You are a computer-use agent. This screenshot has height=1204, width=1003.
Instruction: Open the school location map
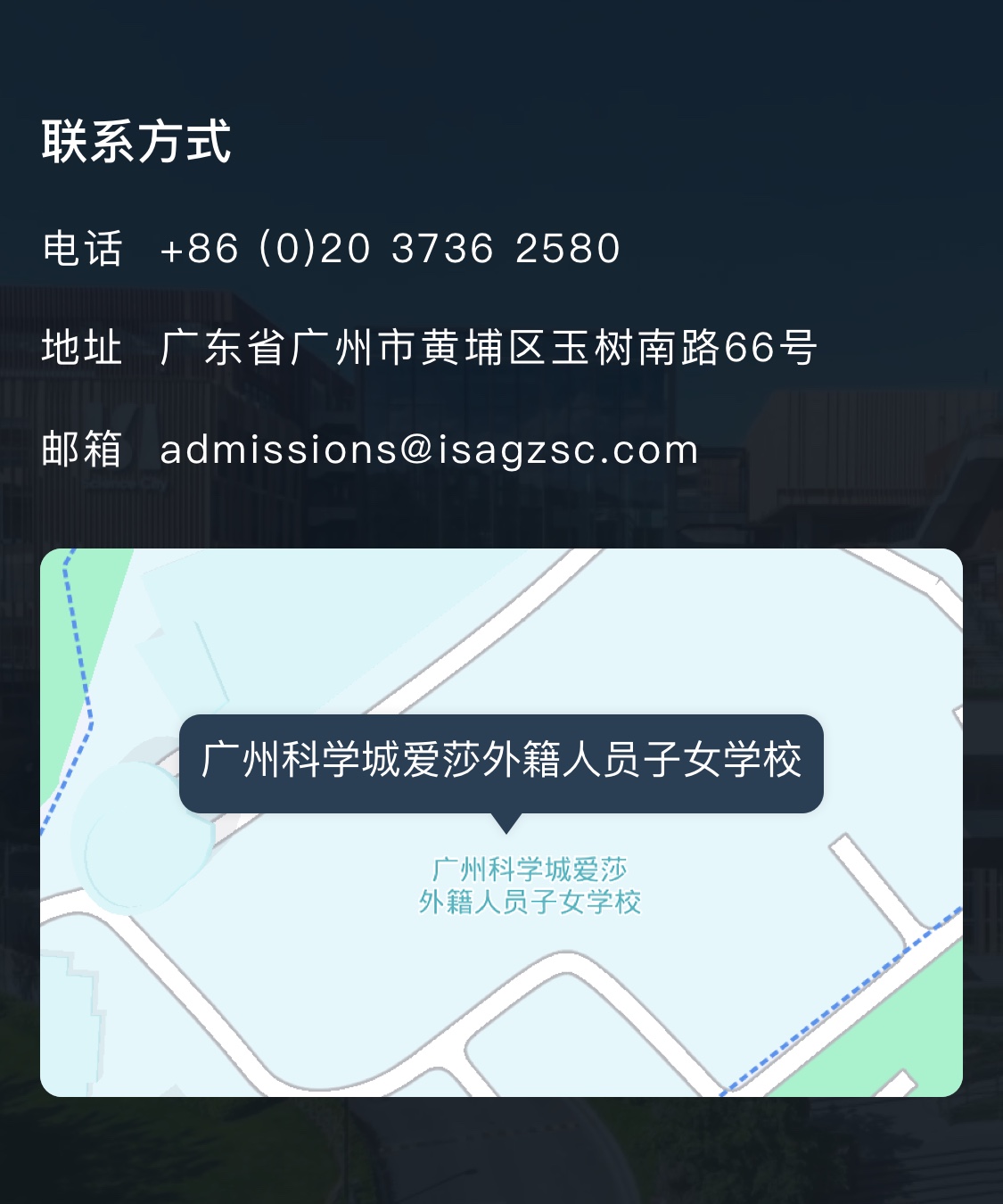point(501,981)
